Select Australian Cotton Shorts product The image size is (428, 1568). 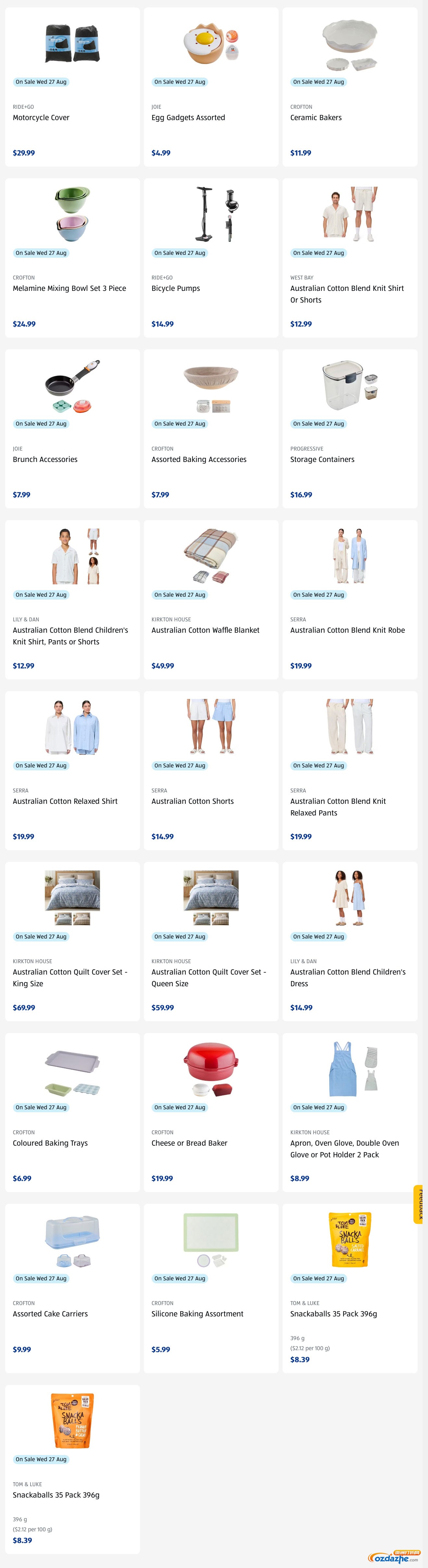(192, 801)
